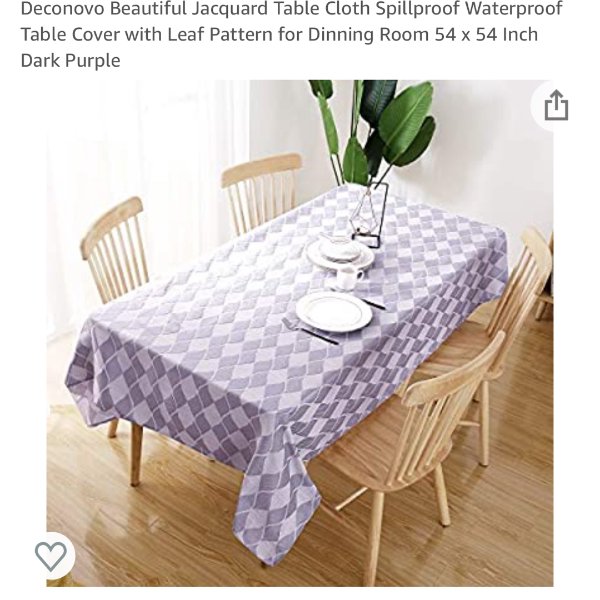This screenshot has height=600, width=600.
Task: Add tablecloth to wish list heart
Action: pos(50,556)
